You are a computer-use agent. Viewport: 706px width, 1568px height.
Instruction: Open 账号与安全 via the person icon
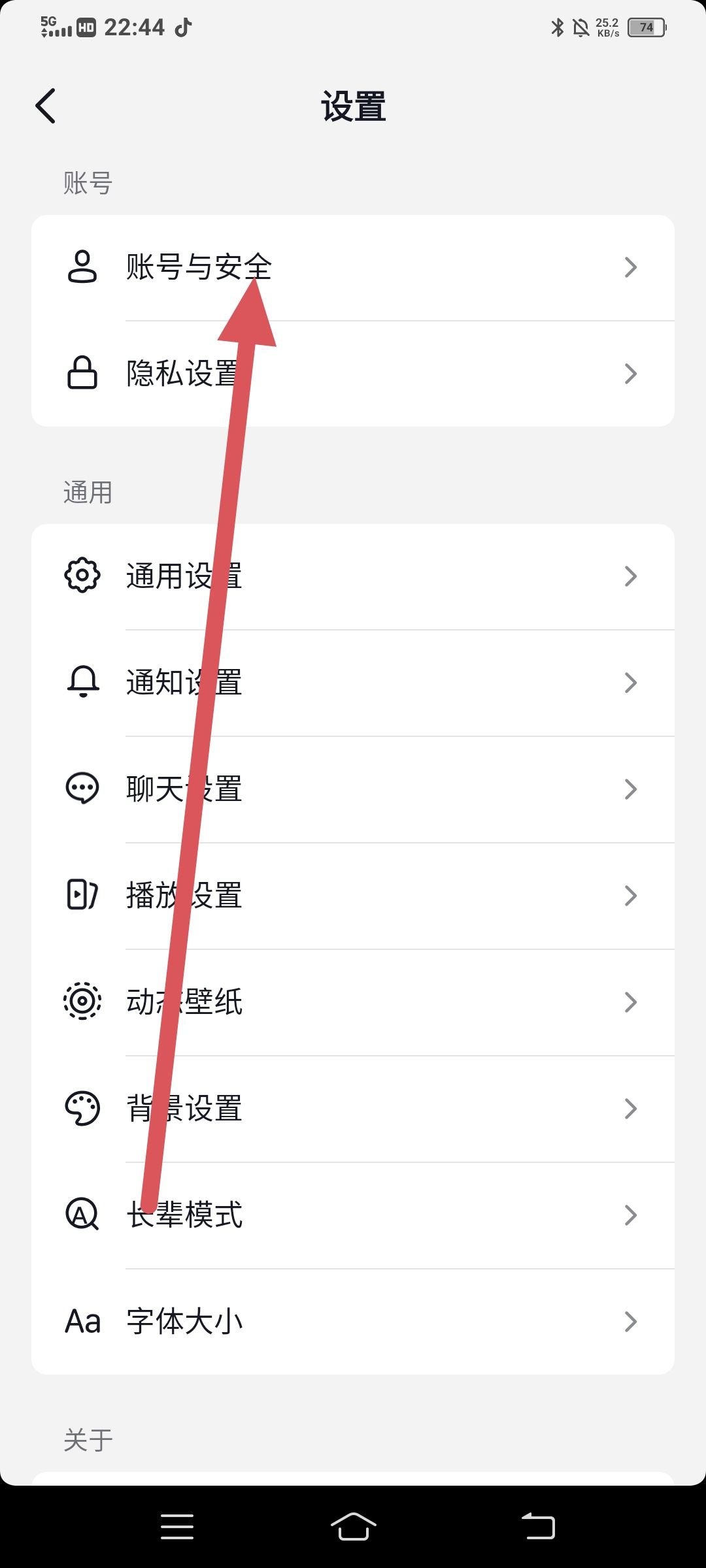coord(81,267)
